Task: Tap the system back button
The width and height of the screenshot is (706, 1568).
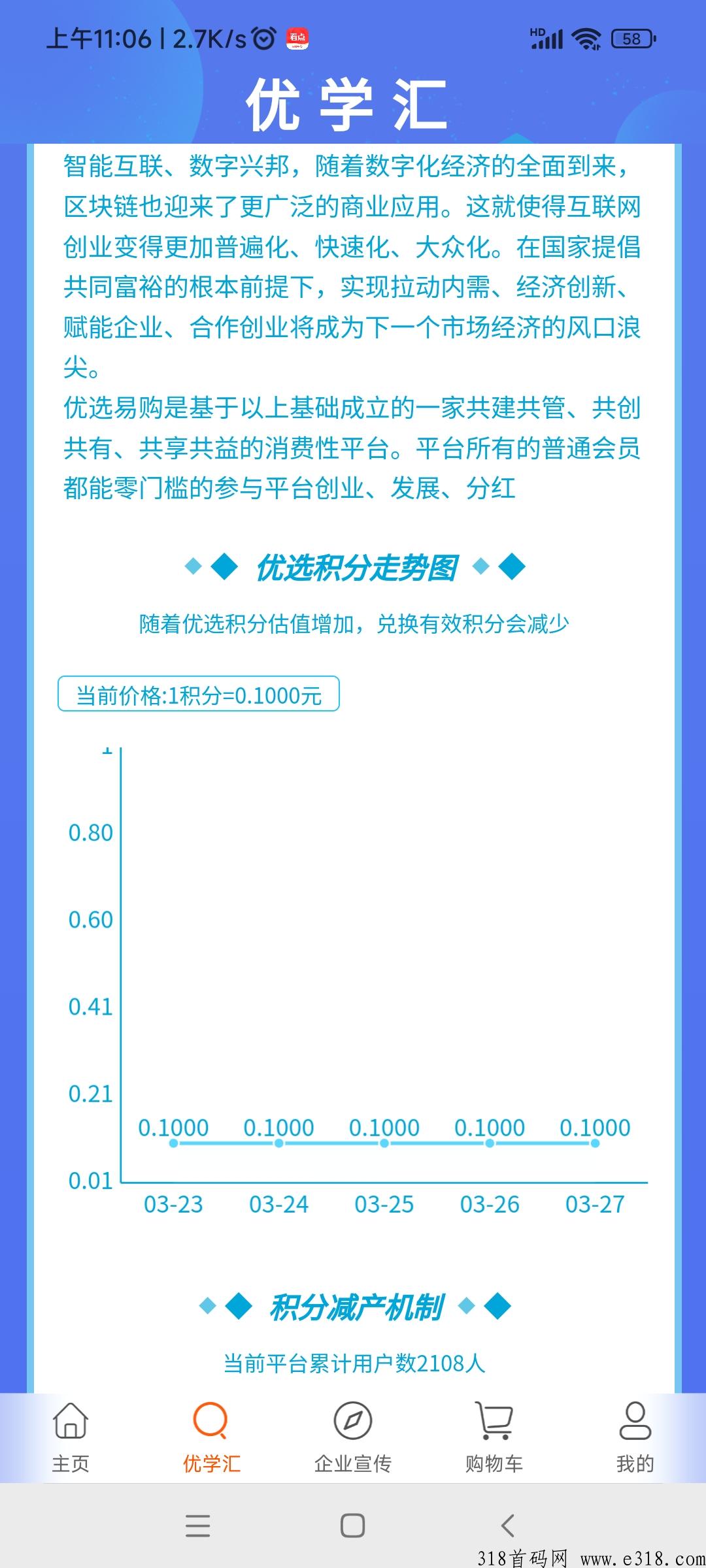Action: [x=507, y=1526]
